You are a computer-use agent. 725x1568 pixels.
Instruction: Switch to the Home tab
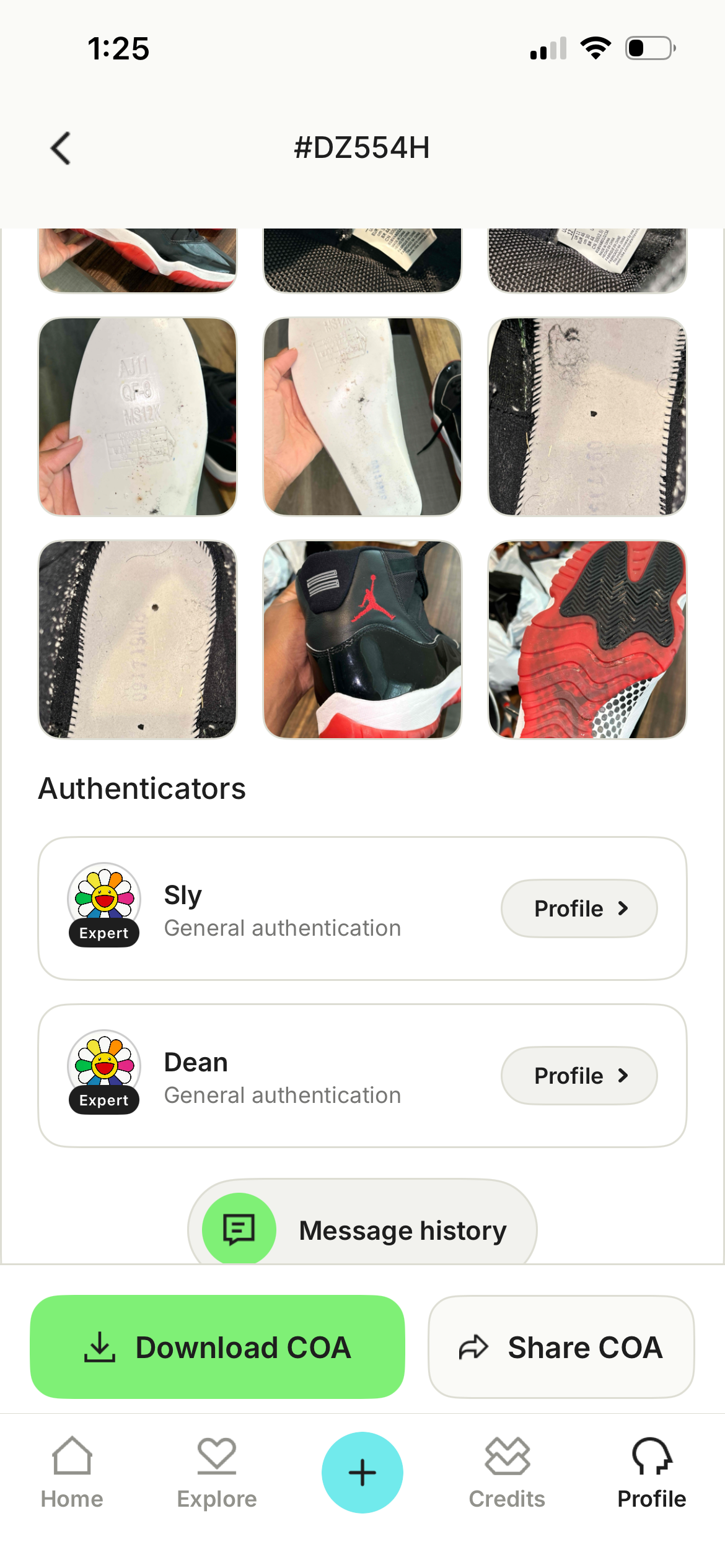tap(72, 1473)
